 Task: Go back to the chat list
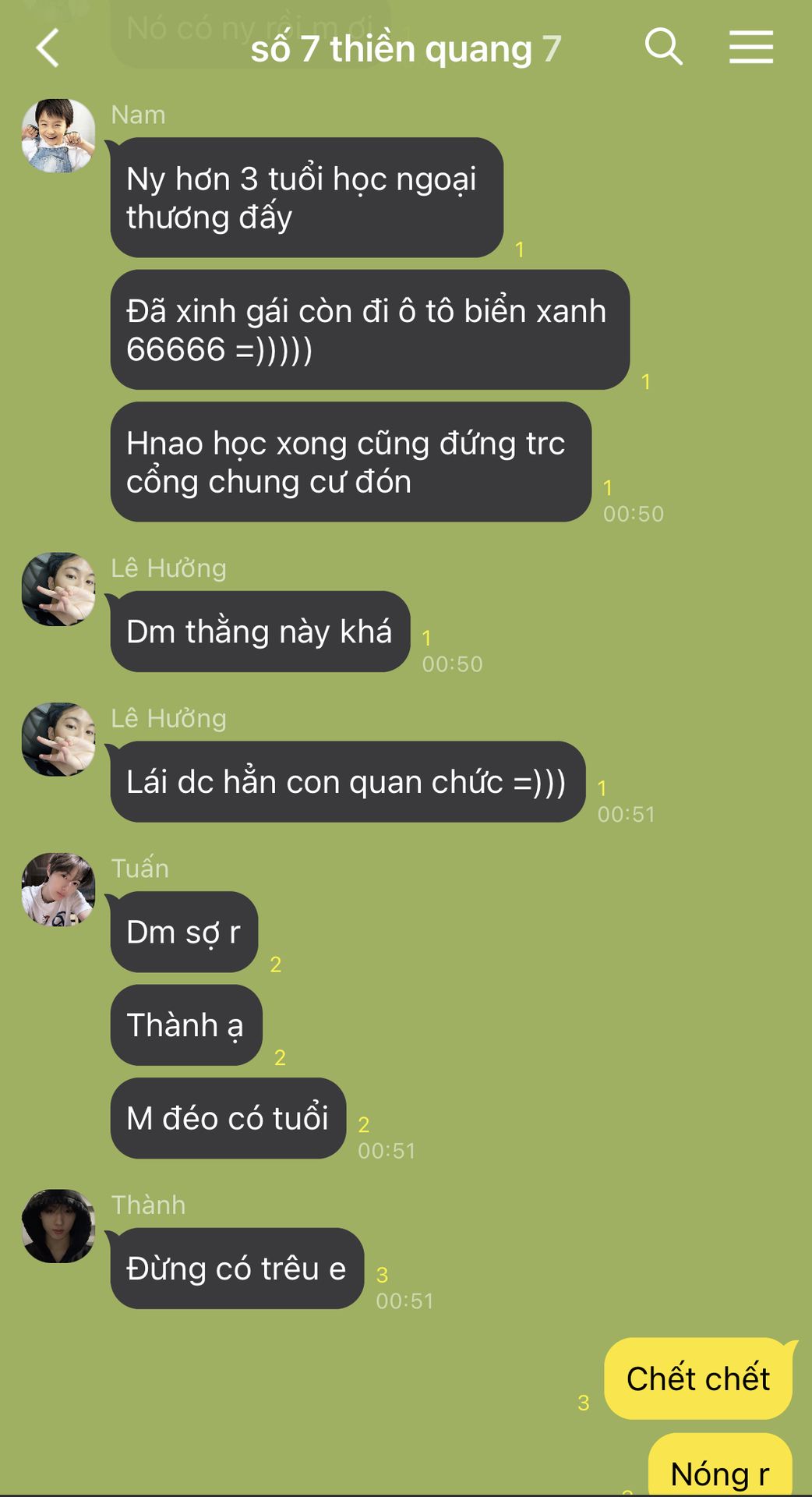[48, 48]
